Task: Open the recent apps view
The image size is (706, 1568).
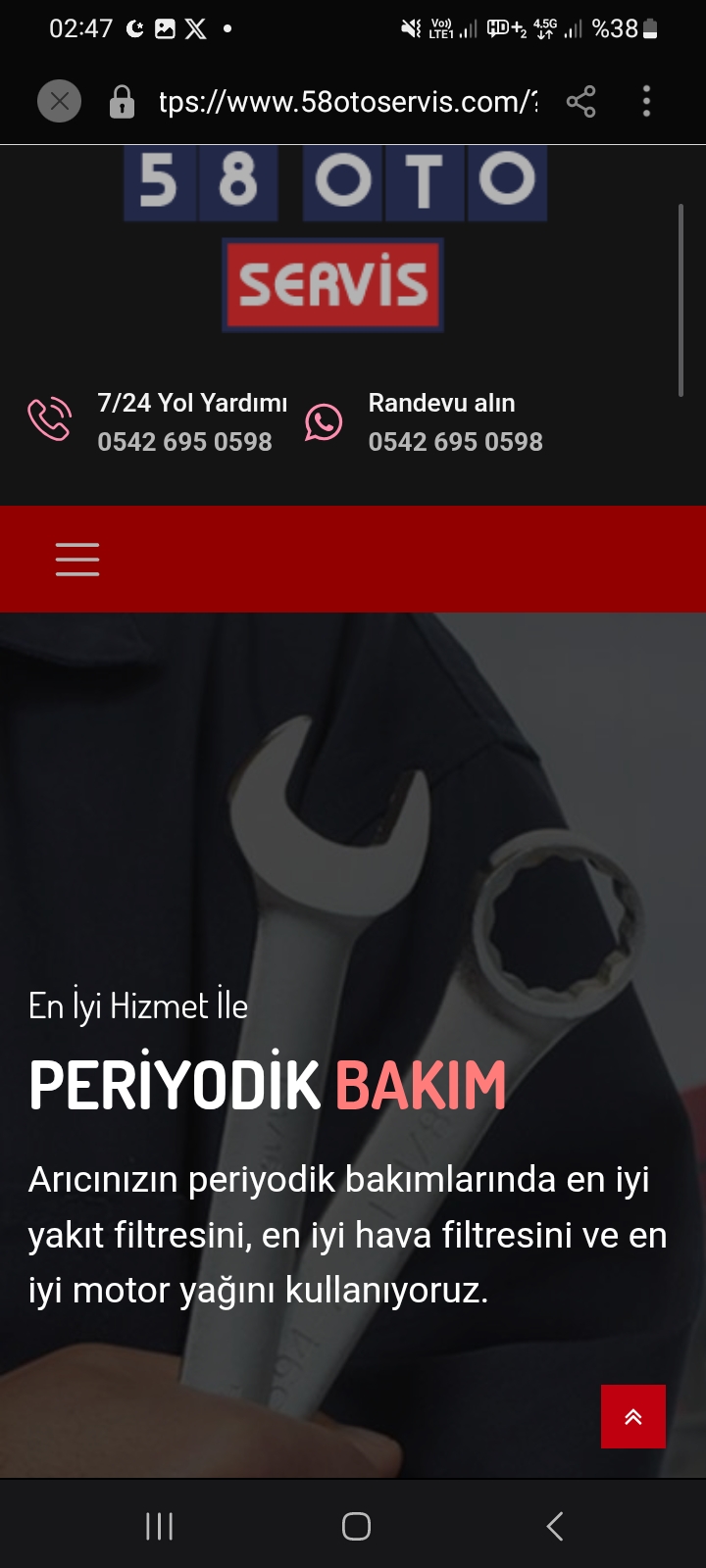Action: click(159, 1526)
